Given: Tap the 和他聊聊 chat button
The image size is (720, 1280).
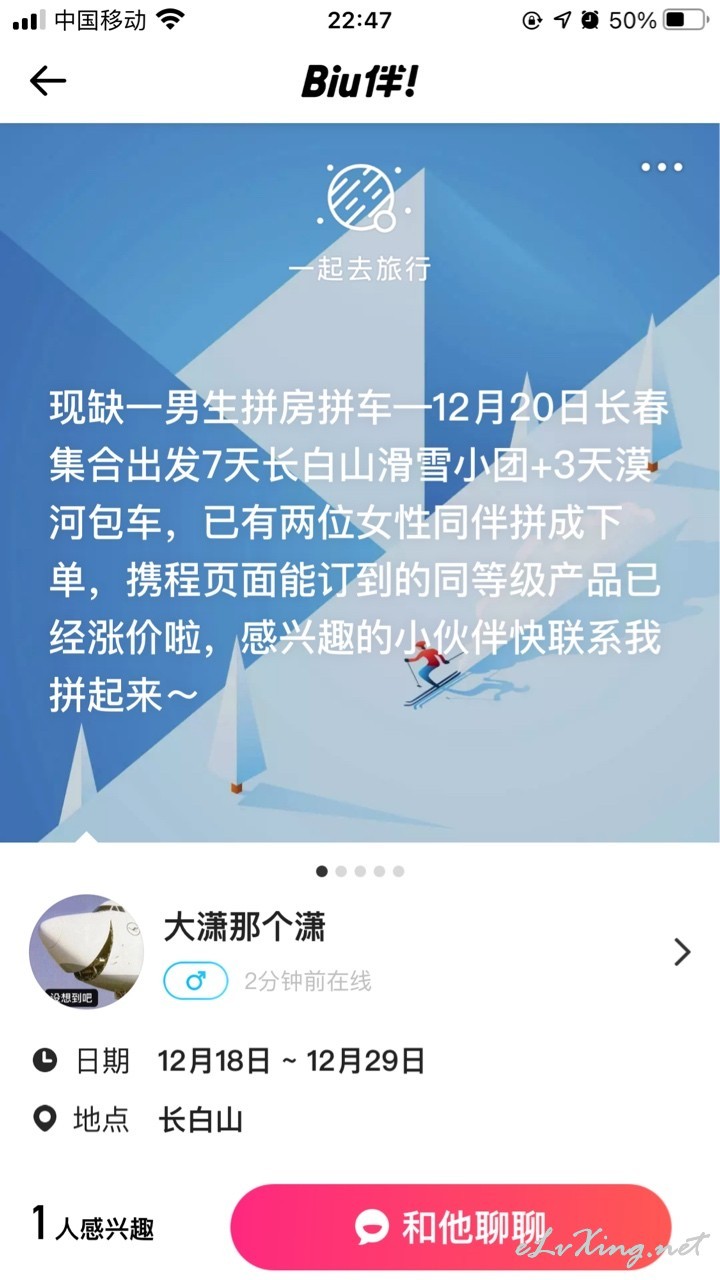Looking at the screenshot, I should click(450, 1227).
